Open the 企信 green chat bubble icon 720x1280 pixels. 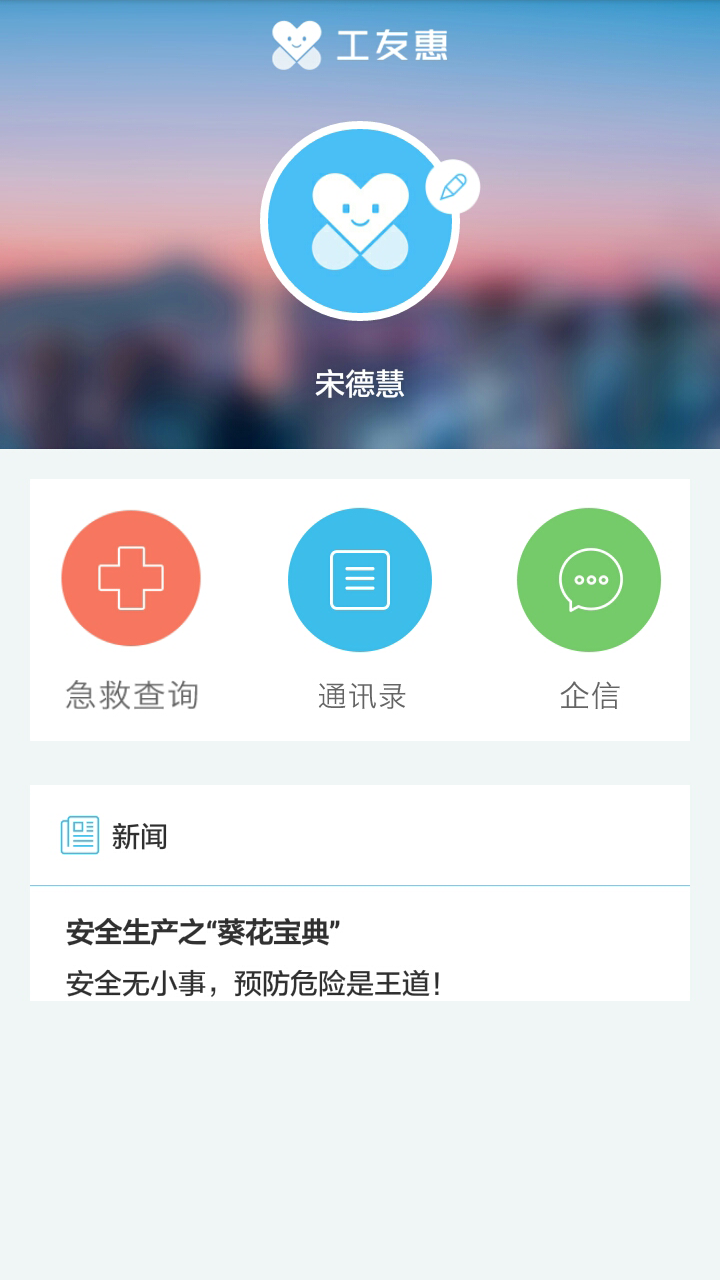pyautogui.click(x=589, y=578)
